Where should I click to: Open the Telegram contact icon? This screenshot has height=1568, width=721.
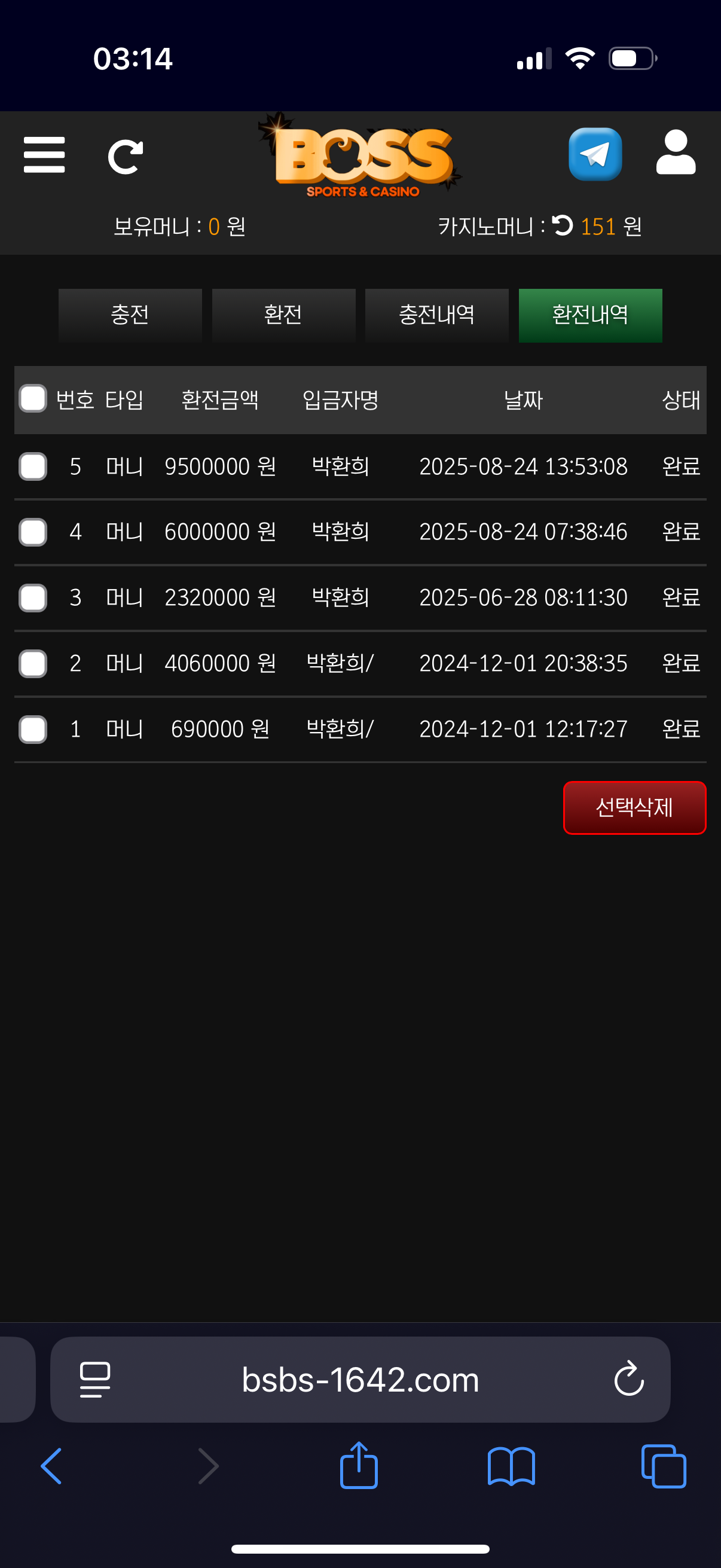point(594,155)
